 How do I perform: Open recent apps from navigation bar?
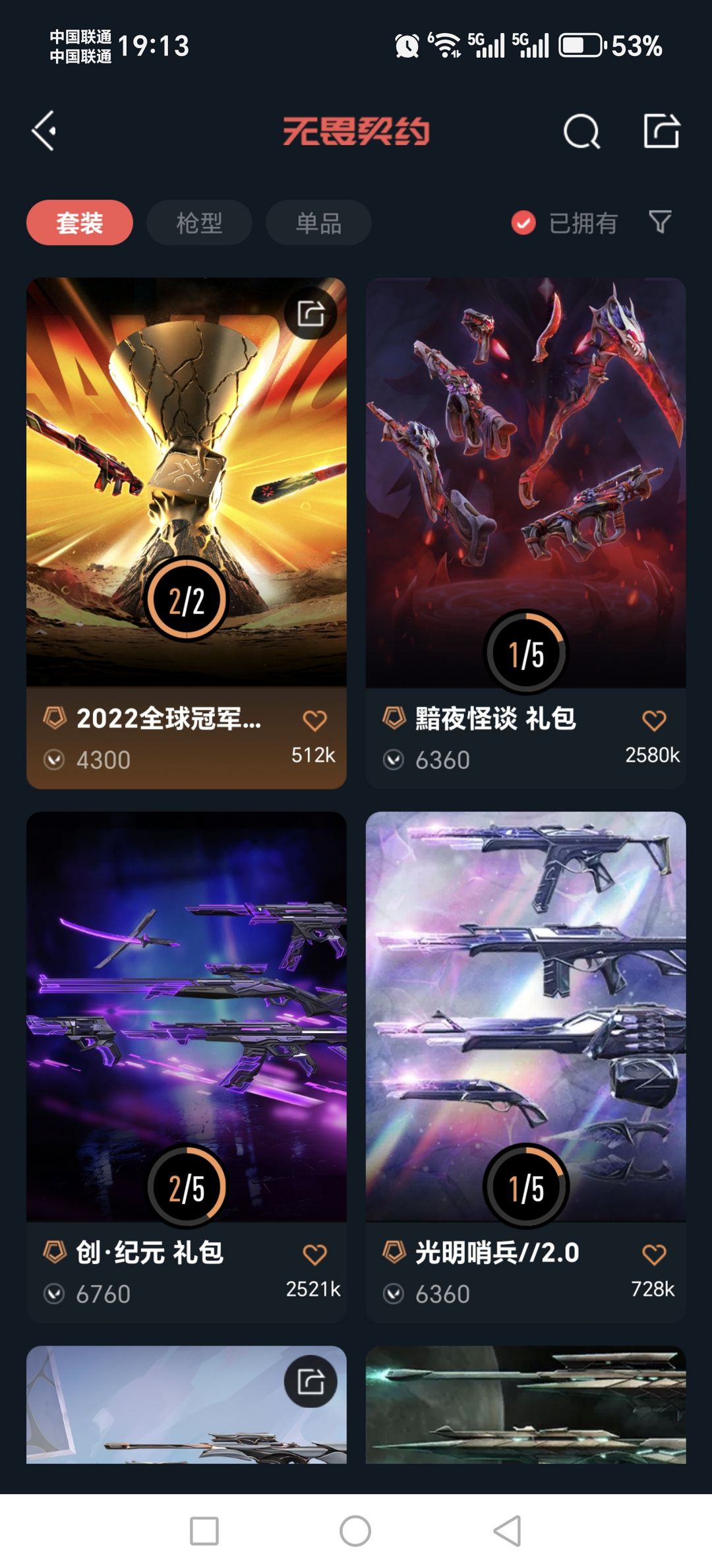204,1531
